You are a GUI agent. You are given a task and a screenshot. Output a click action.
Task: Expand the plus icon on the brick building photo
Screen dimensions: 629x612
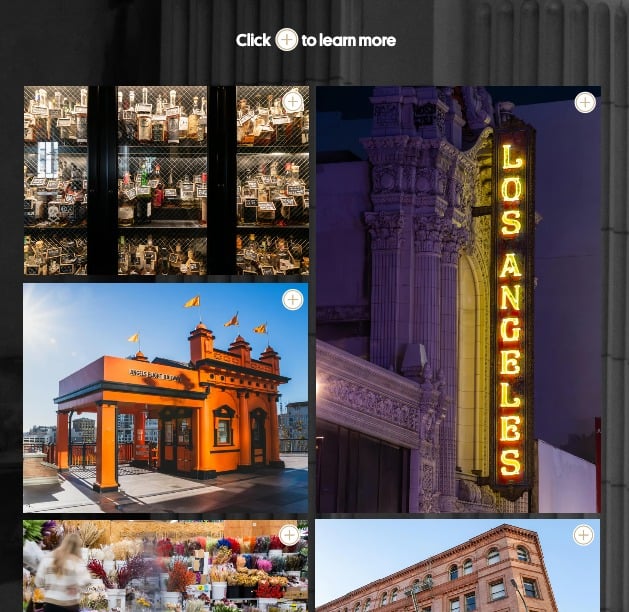coord(584,536)
